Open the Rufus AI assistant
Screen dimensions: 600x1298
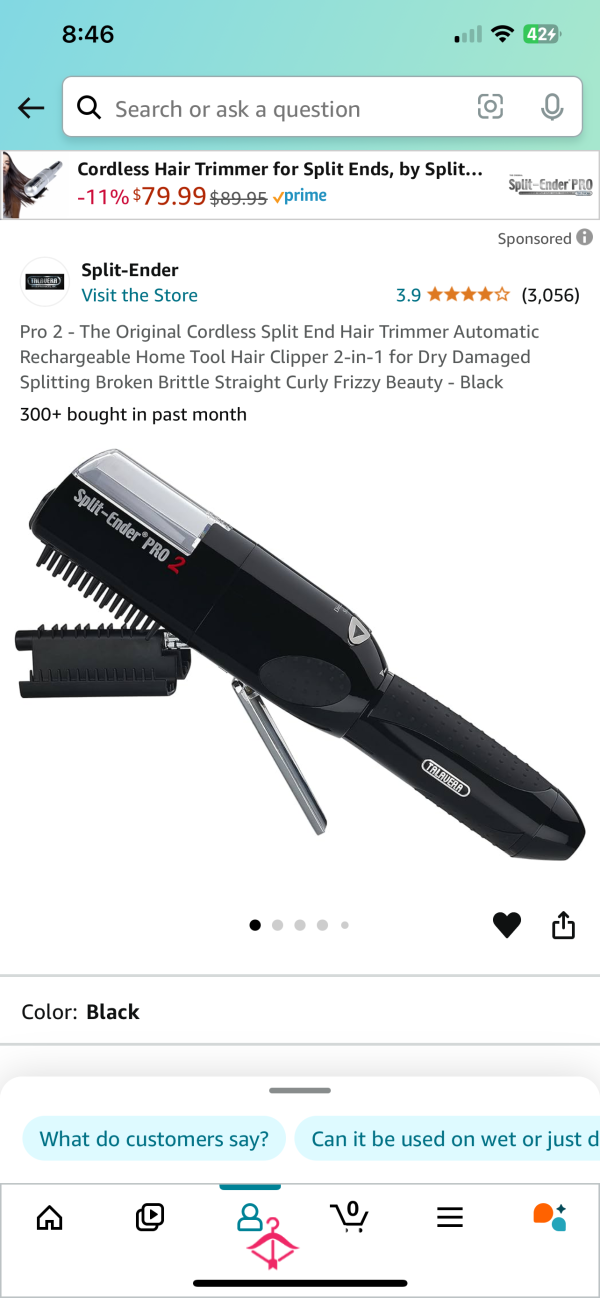pyautogui.click(x=550, y=1216)
